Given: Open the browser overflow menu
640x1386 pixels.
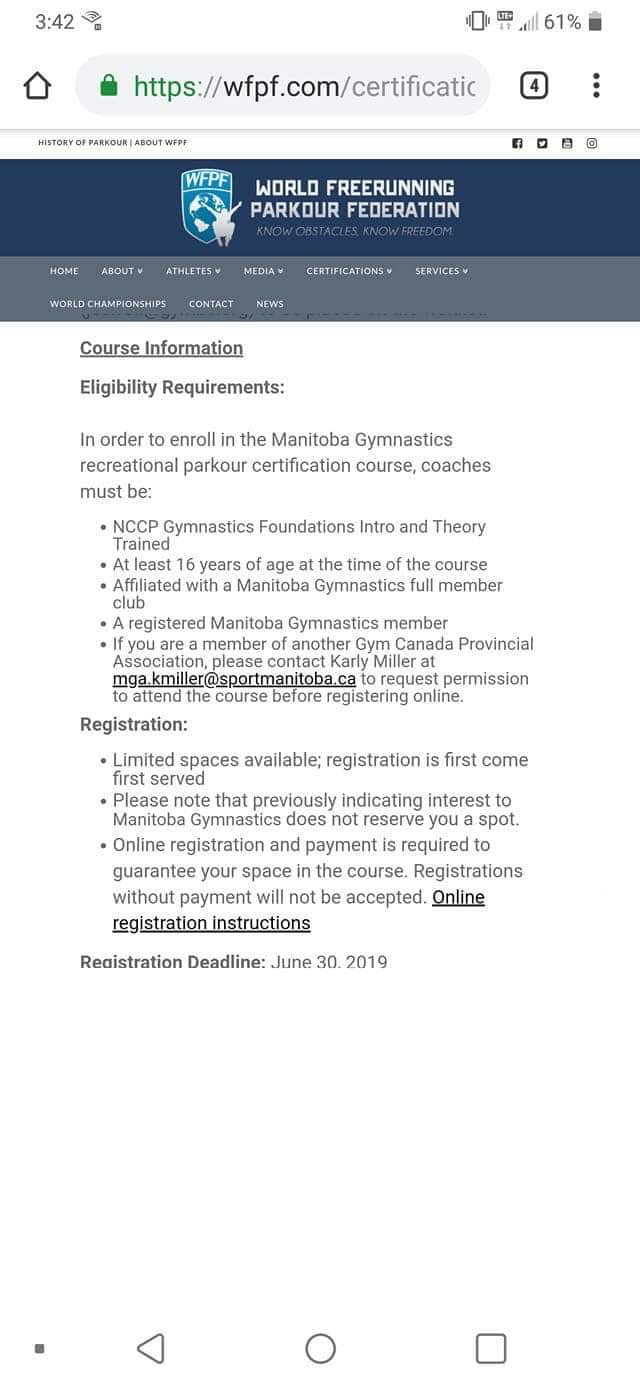Looking at the screenshot, I should point(596,87).
